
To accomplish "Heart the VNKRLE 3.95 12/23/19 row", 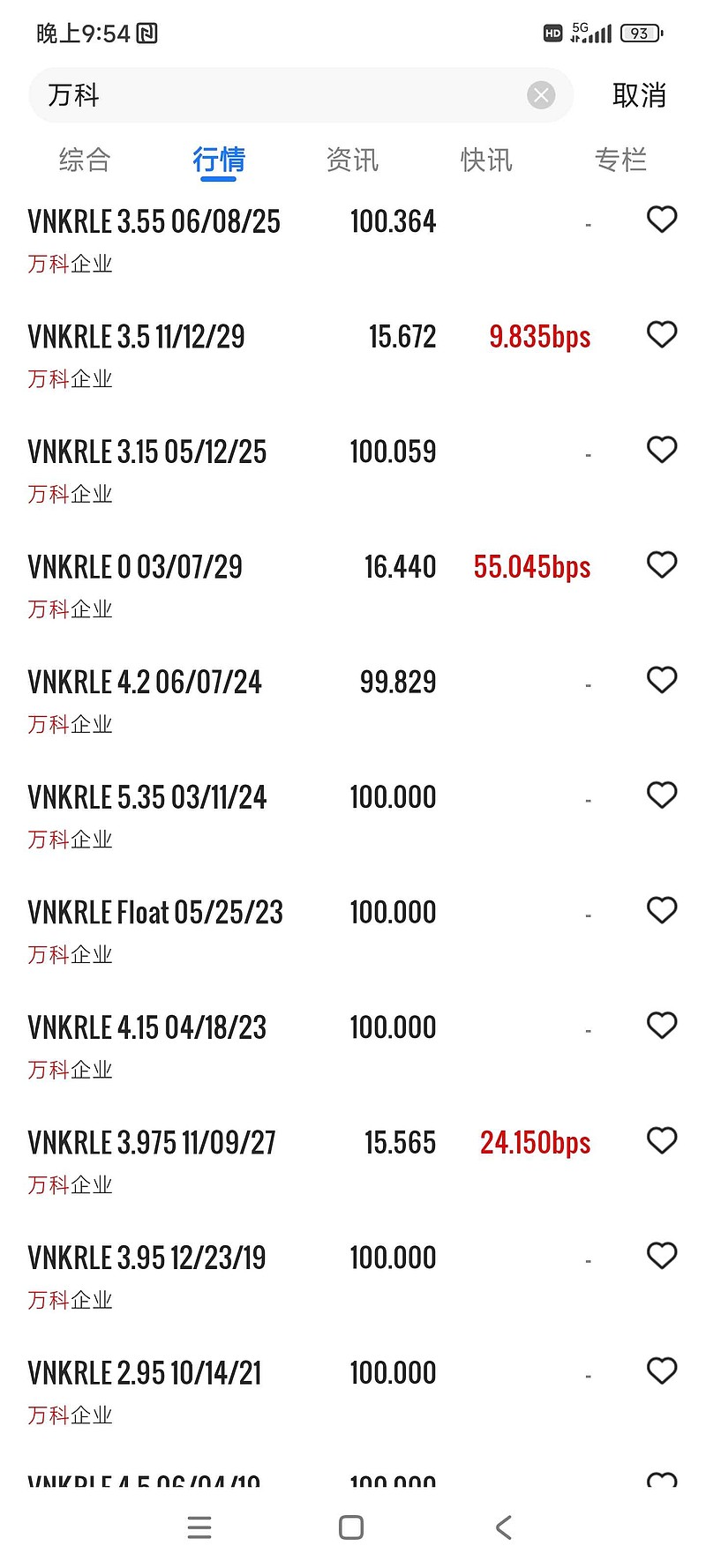I will point(662,1255).
